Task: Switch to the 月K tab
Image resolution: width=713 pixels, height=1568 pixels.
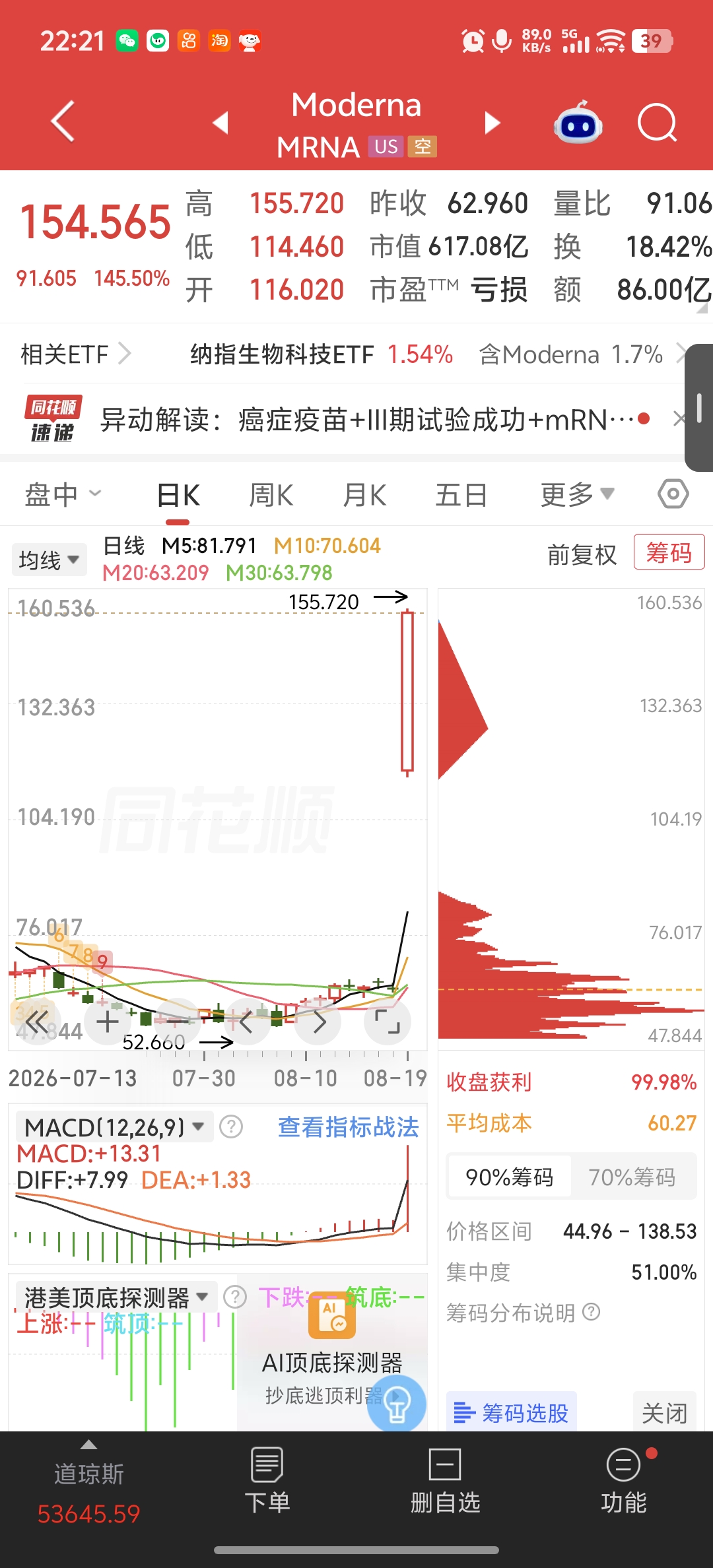Action: coord(364,495)
